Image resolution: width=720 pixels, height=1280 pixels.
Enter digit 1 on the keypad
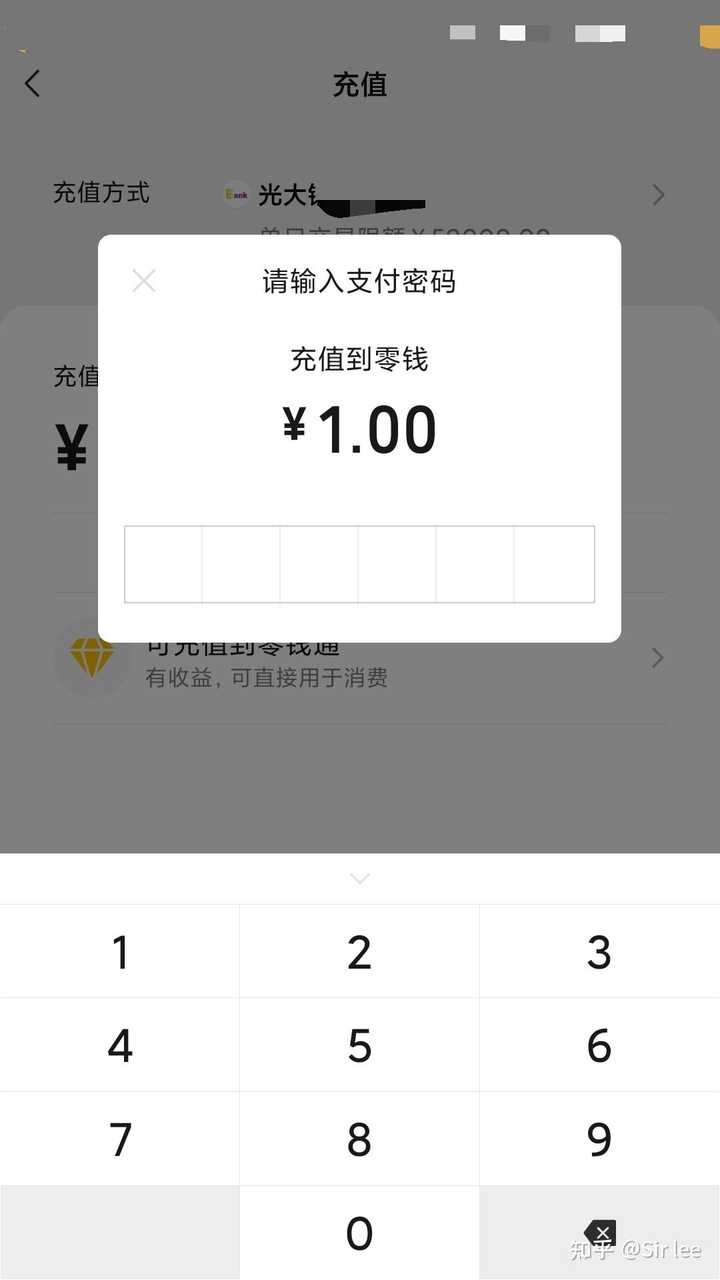click(120, 951)
